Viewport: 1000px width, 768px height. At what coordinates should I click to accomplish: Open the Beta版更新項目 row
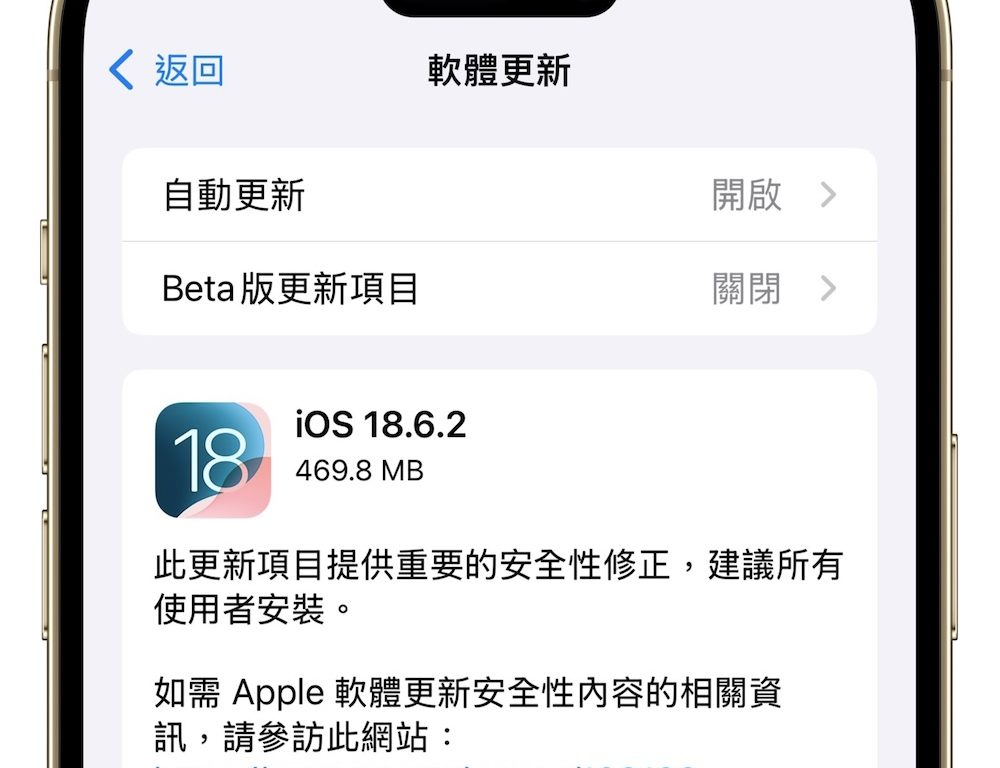click(x=499, y=289)
